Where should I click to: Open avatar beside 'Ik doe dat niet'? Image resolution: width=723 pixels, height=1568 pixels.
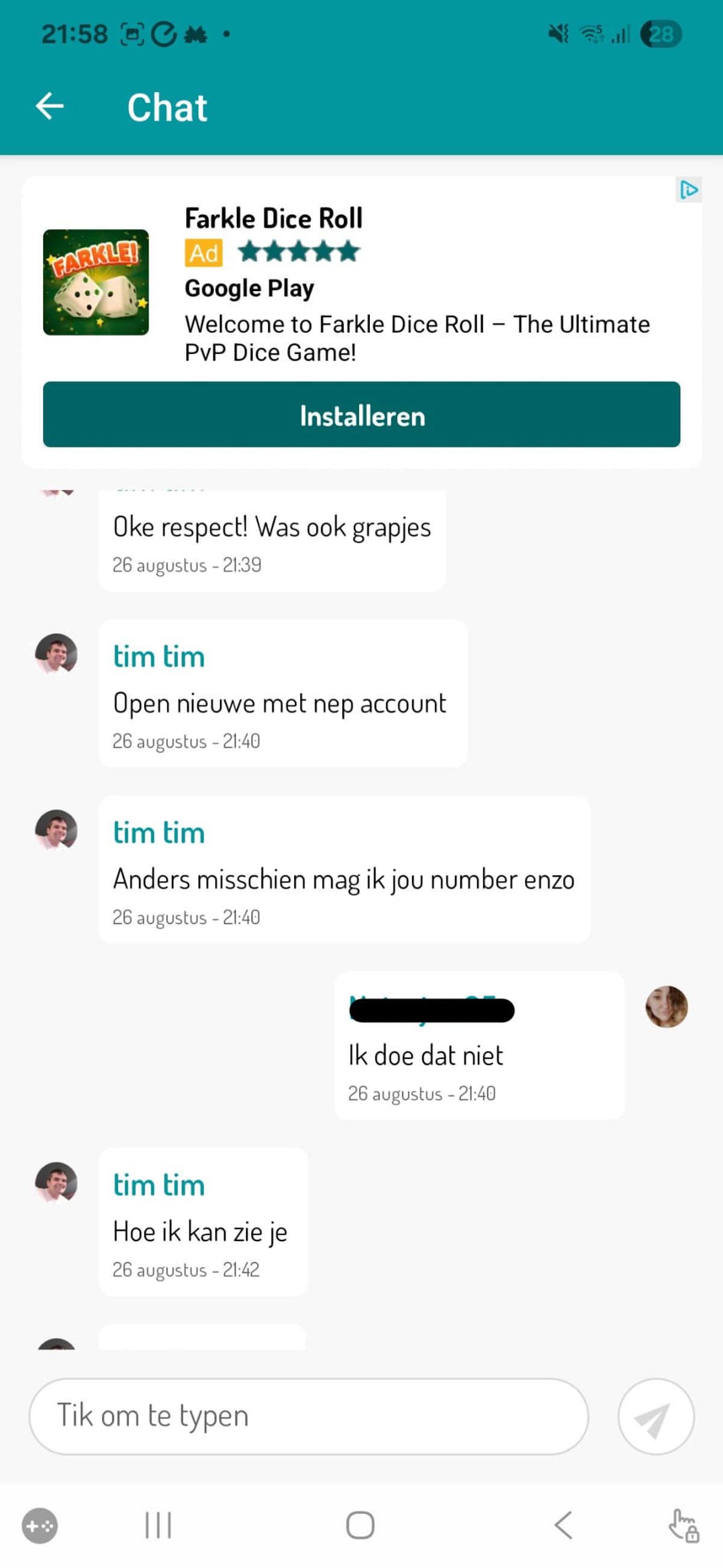[666, 1007]
